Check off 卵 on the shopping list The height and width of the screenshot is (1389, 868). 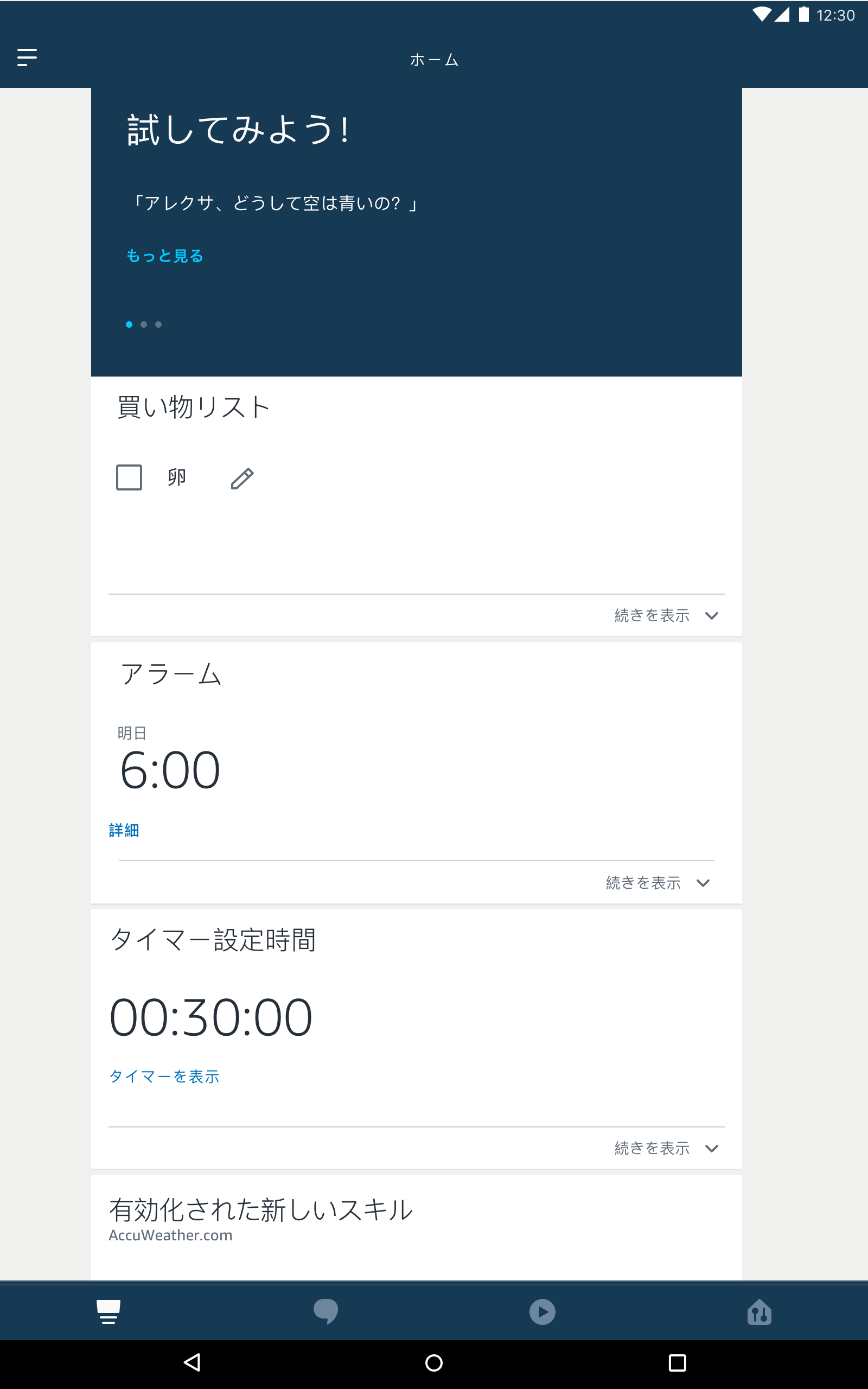[x=129, y=477]
